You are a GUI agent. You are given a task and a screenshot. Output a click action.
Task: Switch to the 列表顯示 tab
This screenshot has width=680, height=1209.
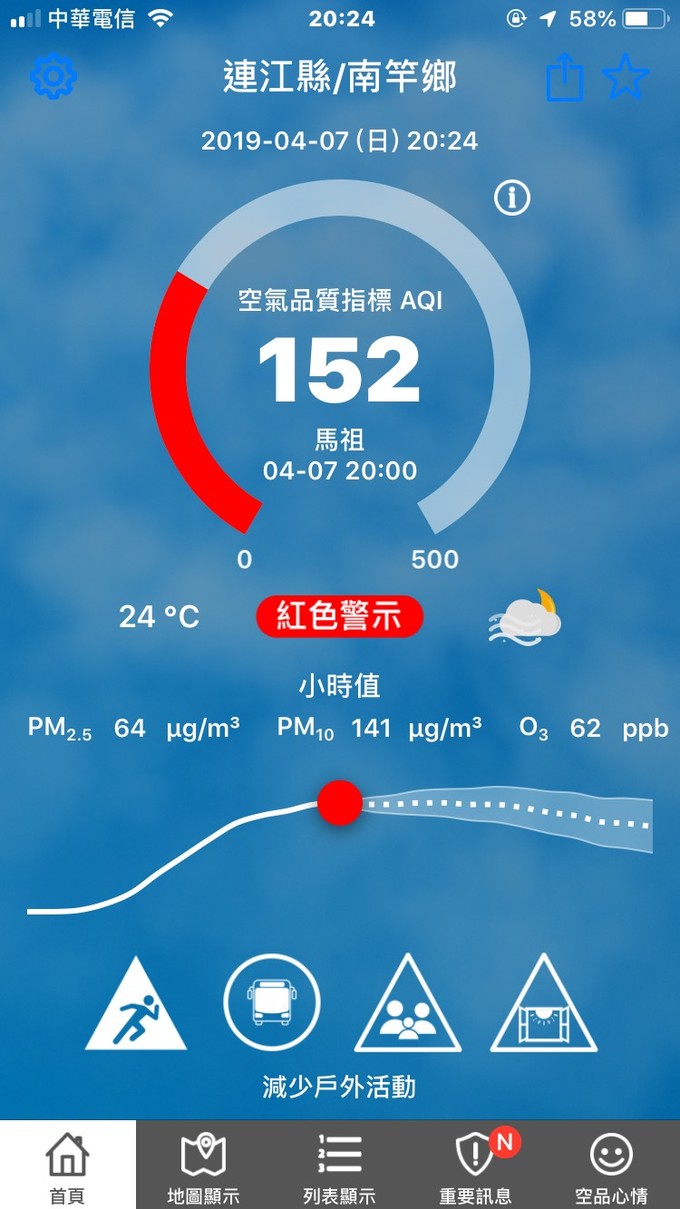click(x=339, y=1166)
